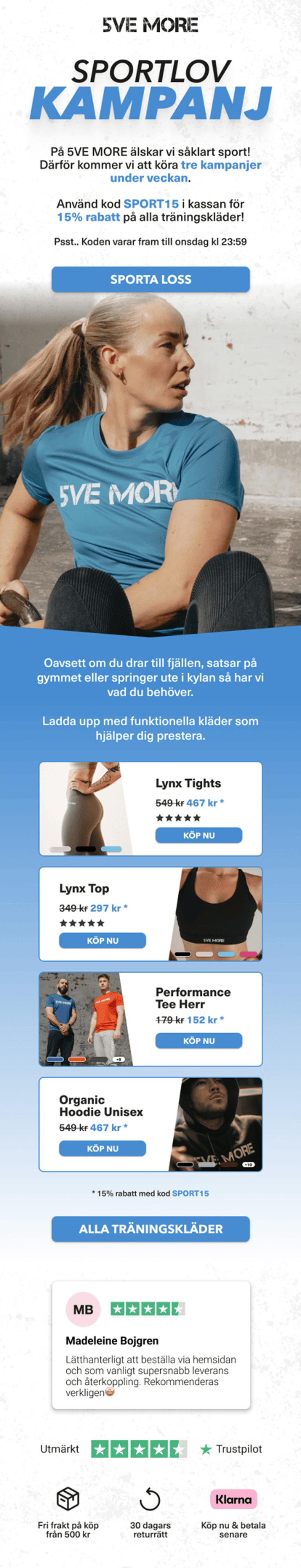
Task: Select KÖP NU under Lynx Top
Action: [x=102, y=941]
